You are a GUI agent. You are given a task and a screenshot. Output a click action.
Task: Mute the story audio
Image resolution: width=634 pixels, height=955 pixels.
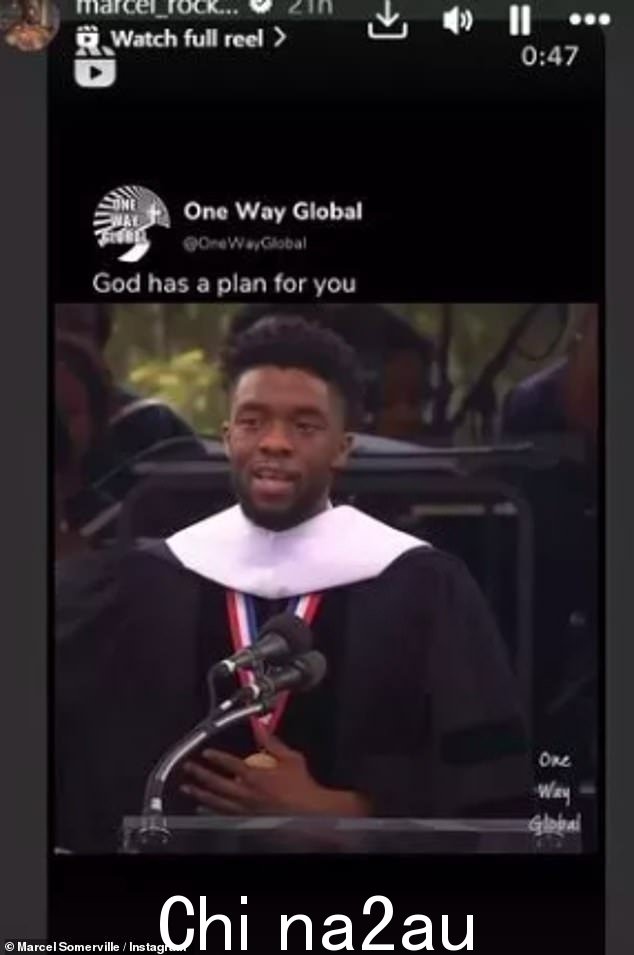[457, 20]
